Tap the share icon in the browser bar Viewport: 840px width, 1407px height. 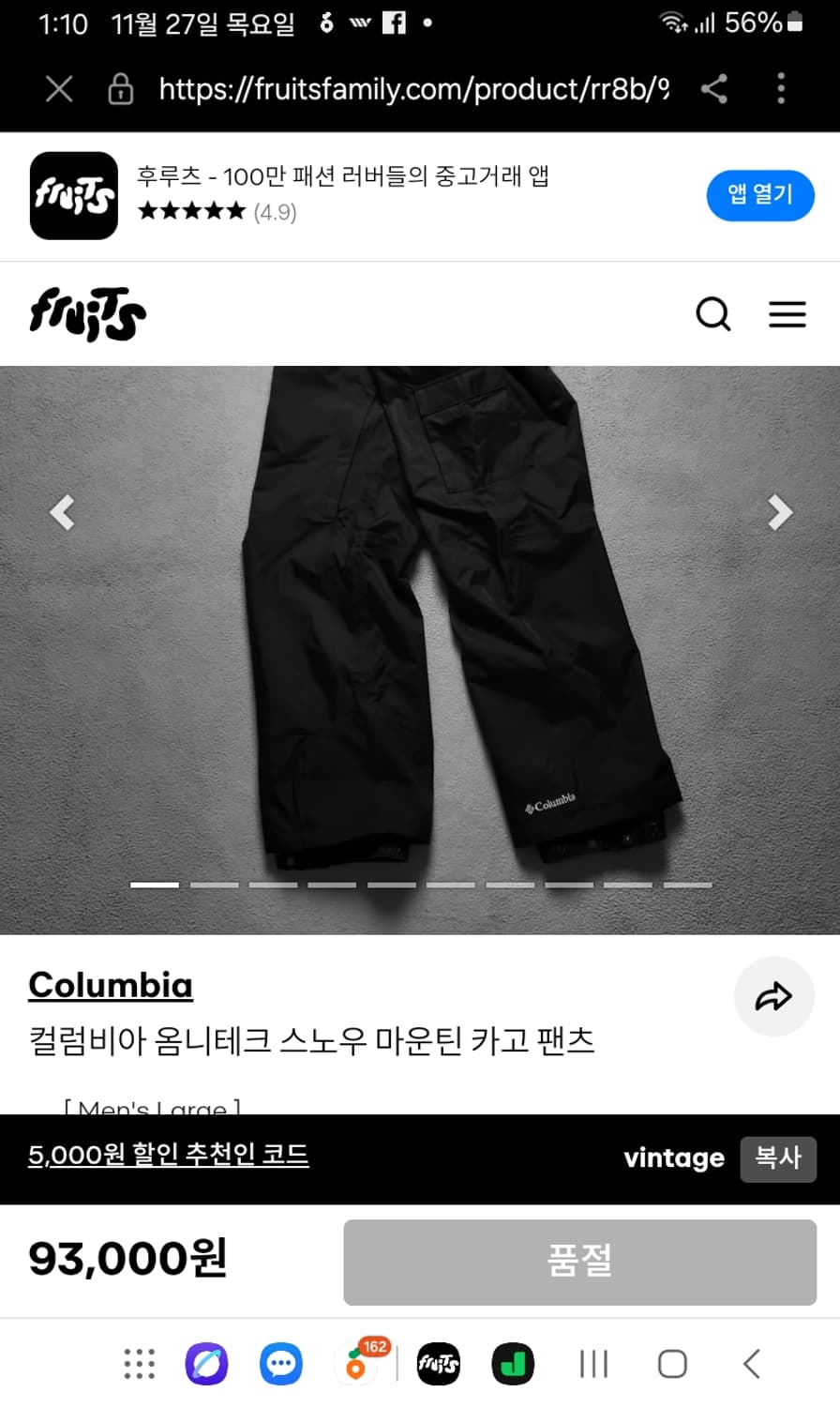click(713, 89)
